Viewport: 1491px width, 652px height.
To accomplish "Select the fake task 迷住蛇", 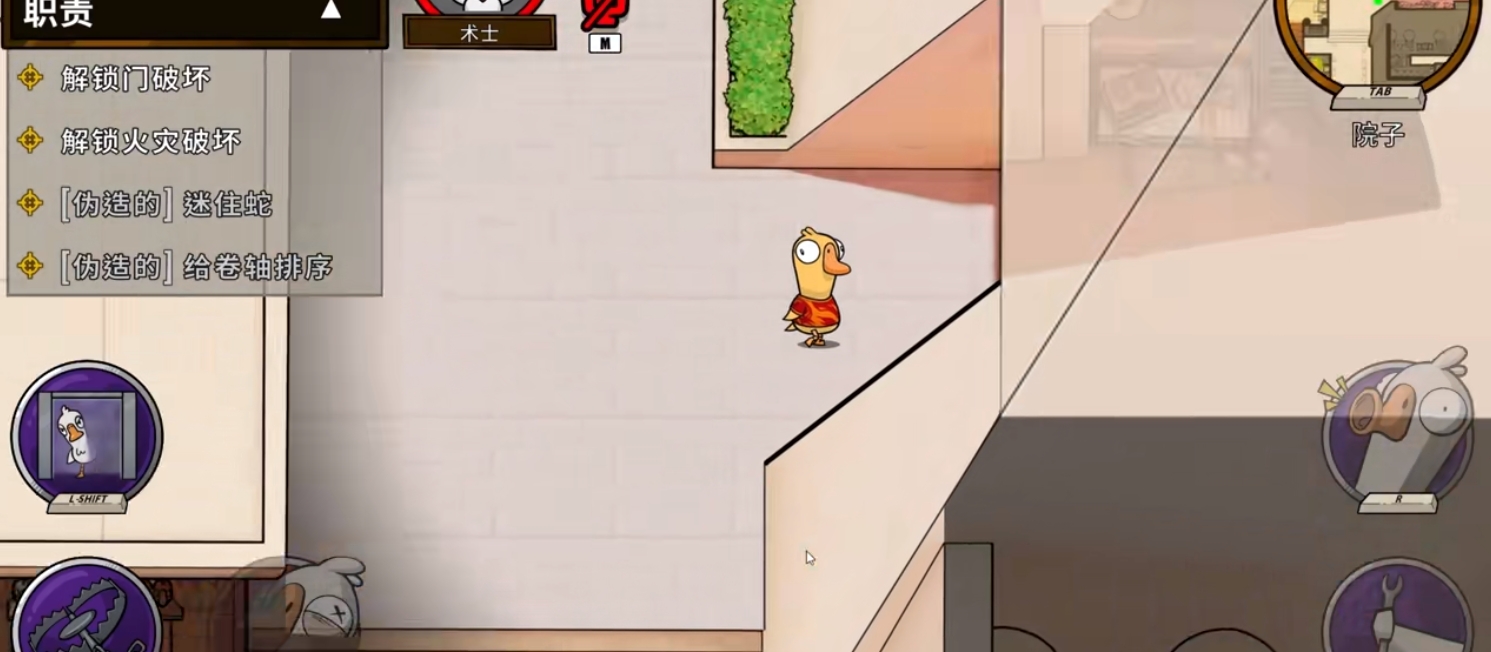I will click(166, 204).
